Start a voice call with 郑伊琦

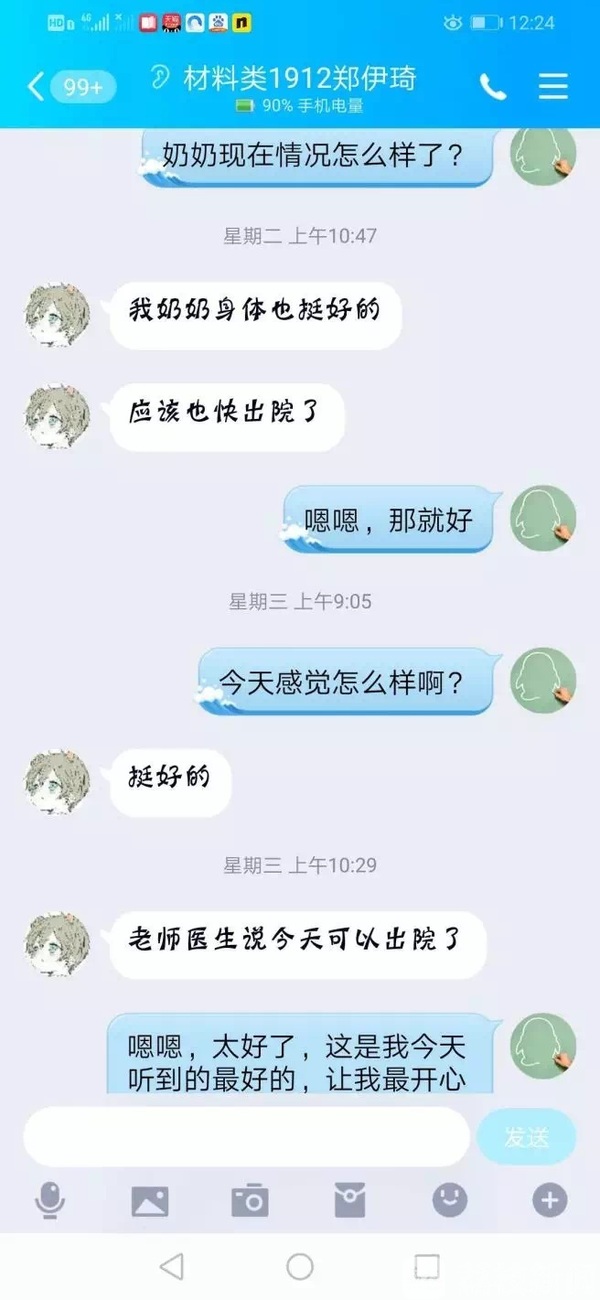493,87
